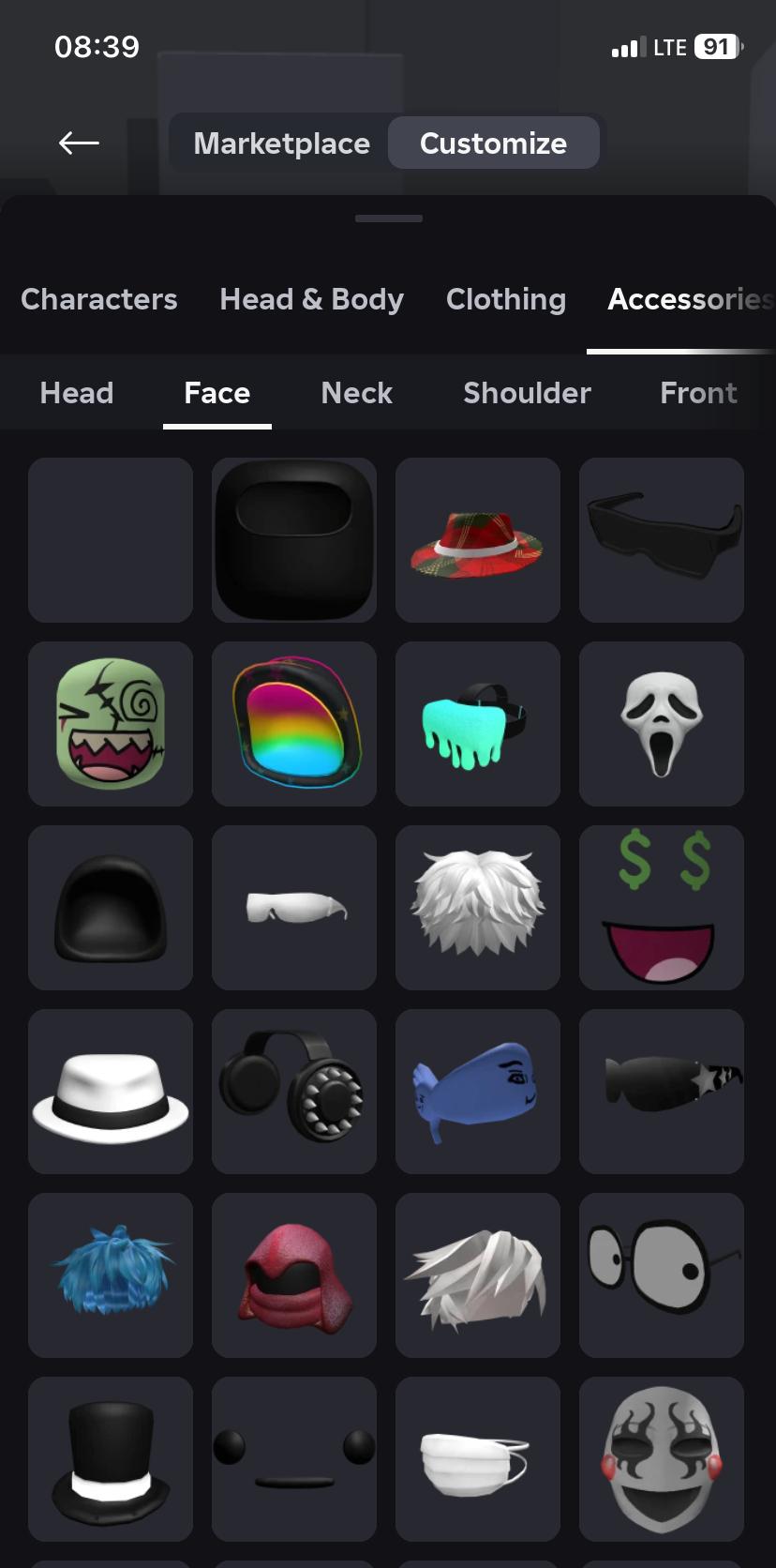Open the Shoulder accessories subtab
776x1568 pixels.
coord(527,393)
